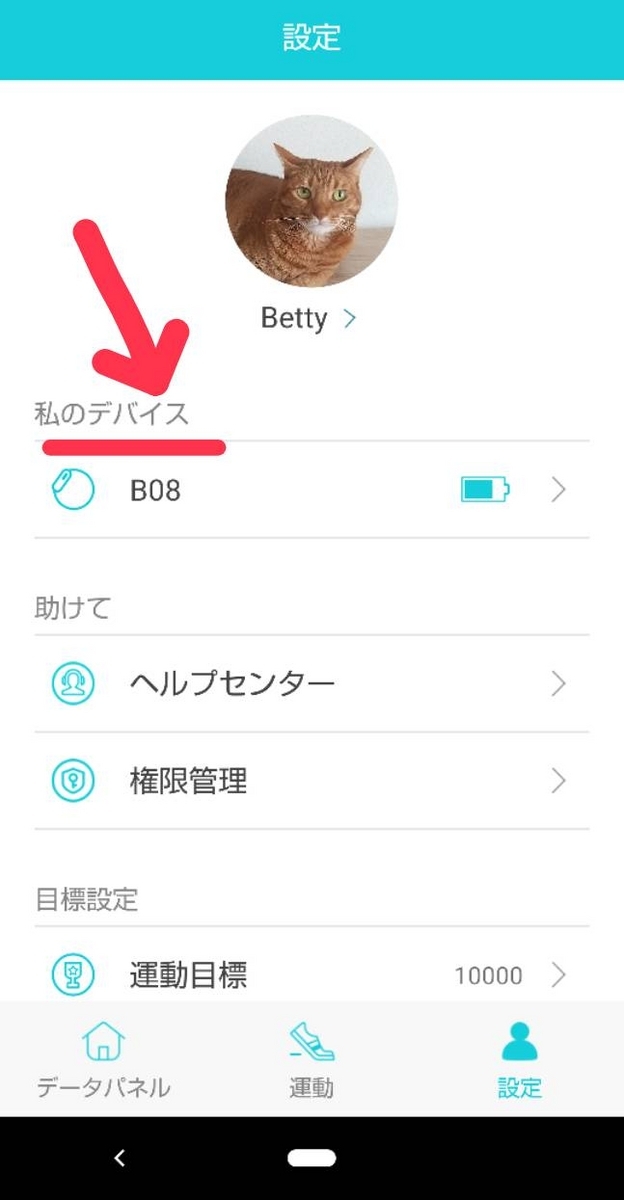Tap the system home pill
Screen dimensions: 624x1200
click(x=312, y=1158)
